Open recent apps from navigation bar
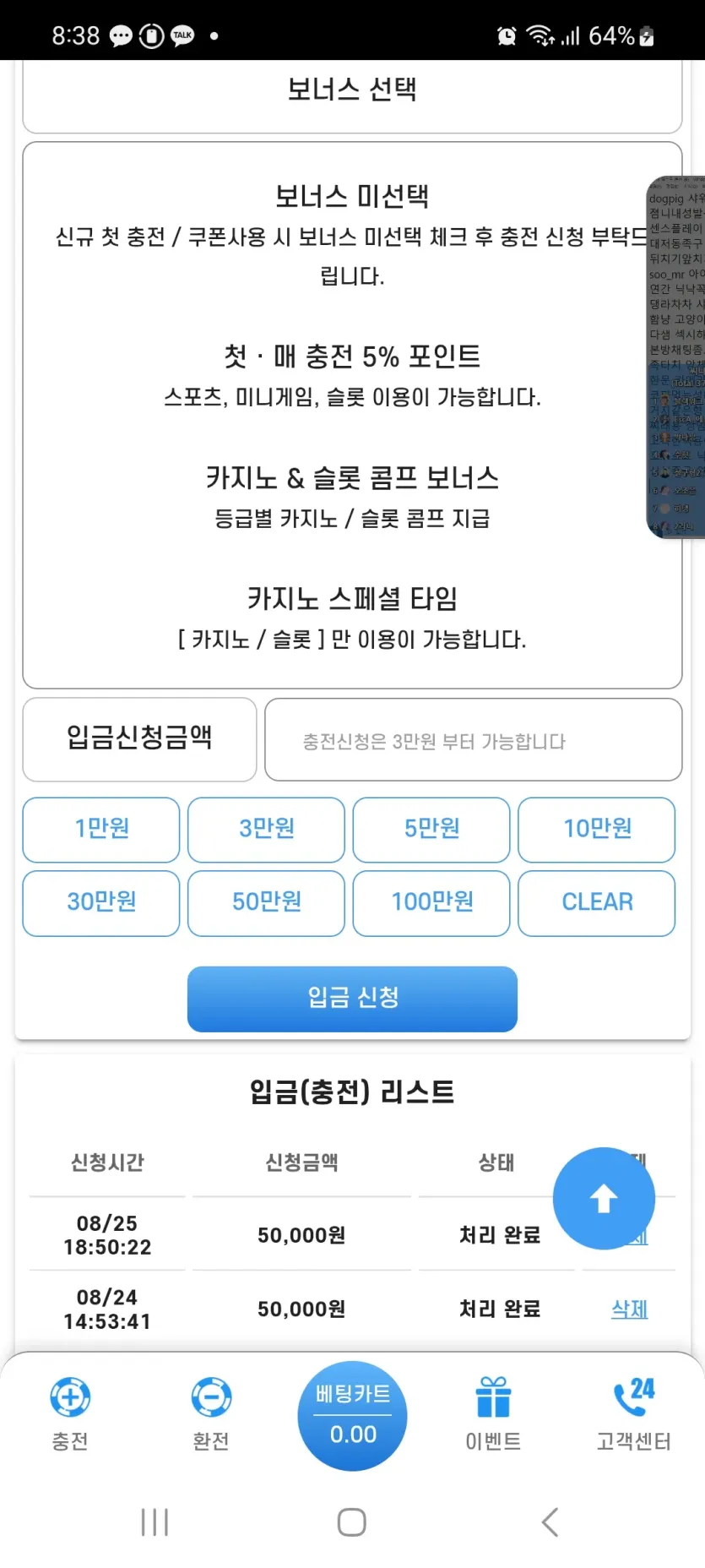This screenshot has width=705, height=1568. [x=155, y=1522]
